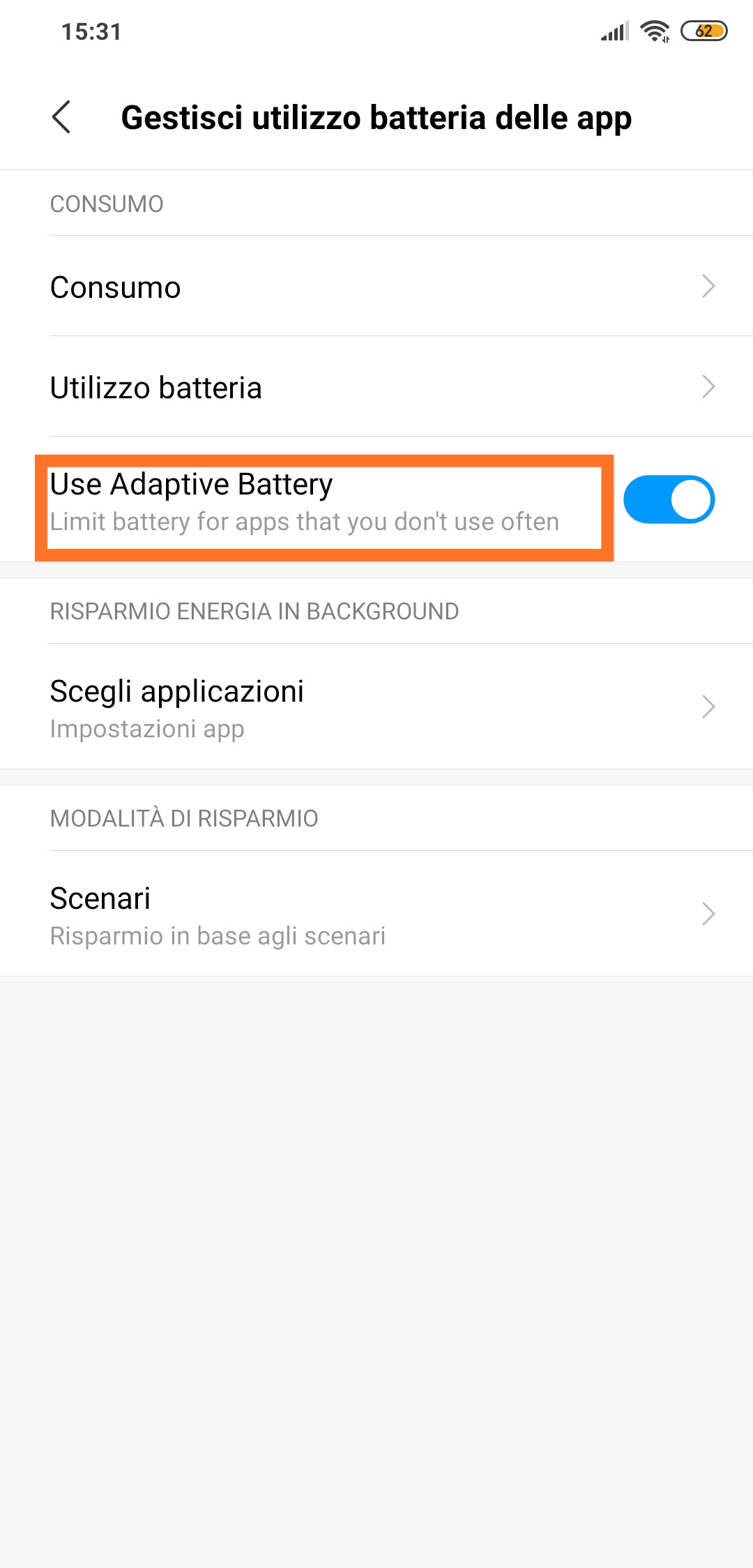Open Utilizzo batteria

tap(376, 387)
